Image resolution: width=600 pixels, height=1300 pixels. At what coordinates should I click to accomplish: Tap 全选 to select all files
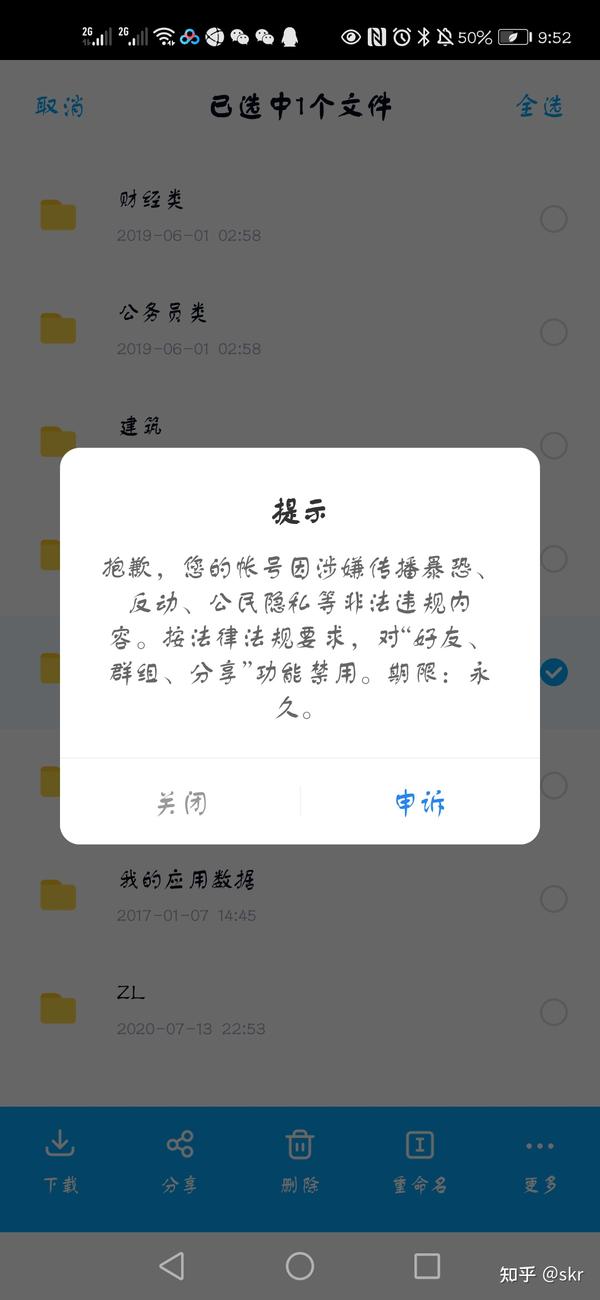(x=540, y=106)
